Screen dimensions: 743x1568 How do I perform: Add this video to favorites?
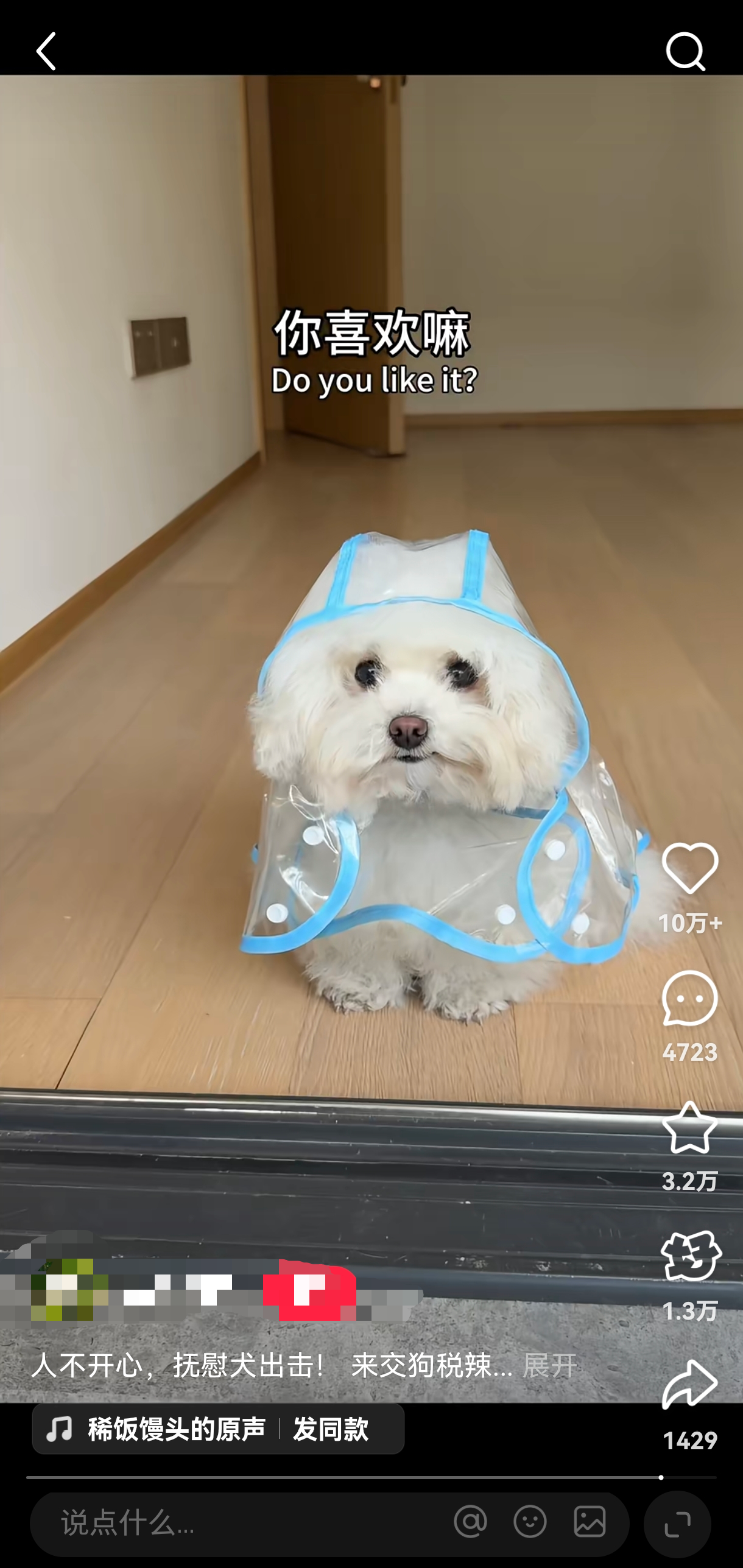[x=689, y=1128]
